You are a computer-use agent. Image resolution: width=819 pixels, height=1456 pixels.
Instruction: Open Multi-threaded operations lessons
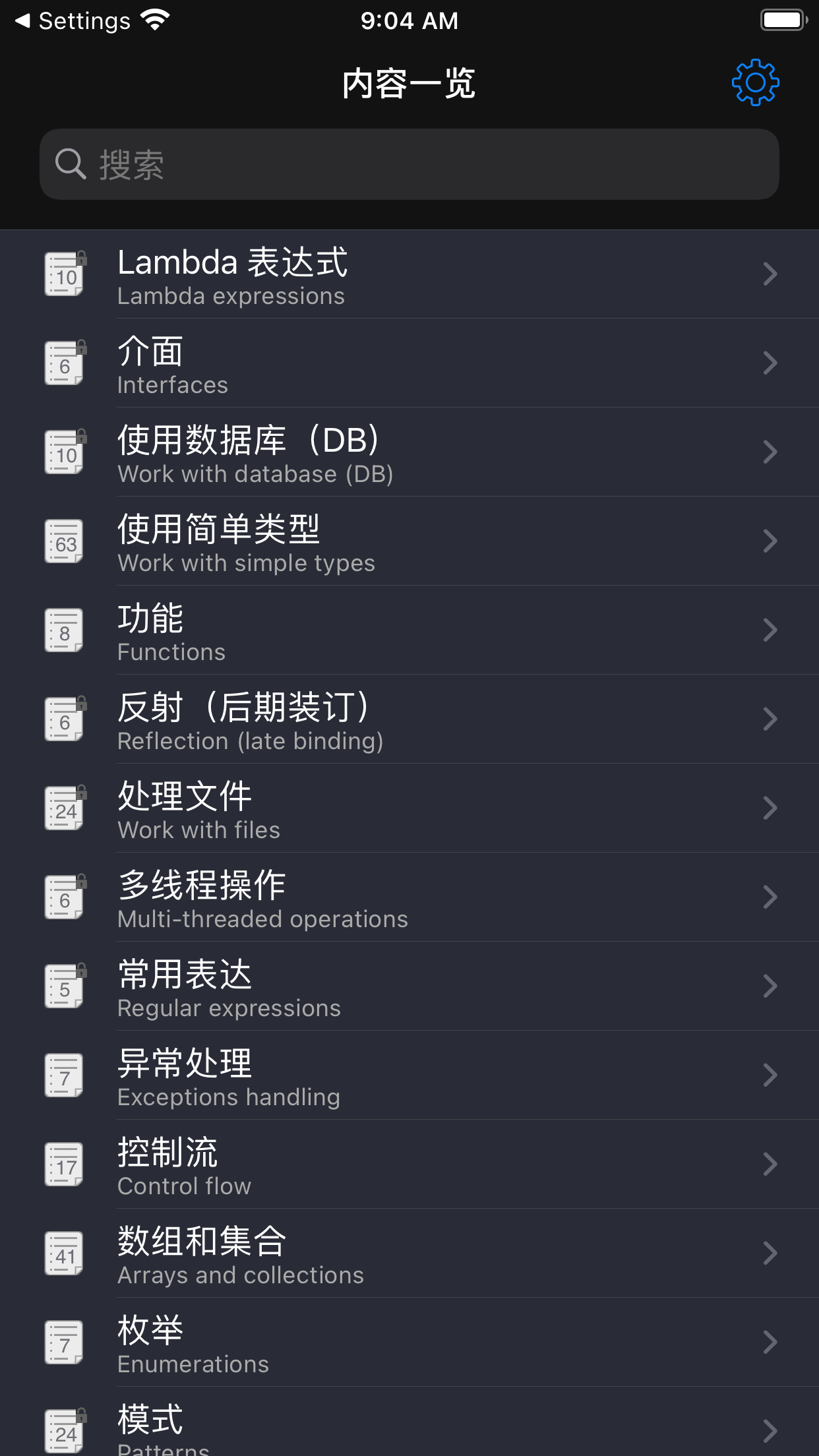tap(409, 897)
